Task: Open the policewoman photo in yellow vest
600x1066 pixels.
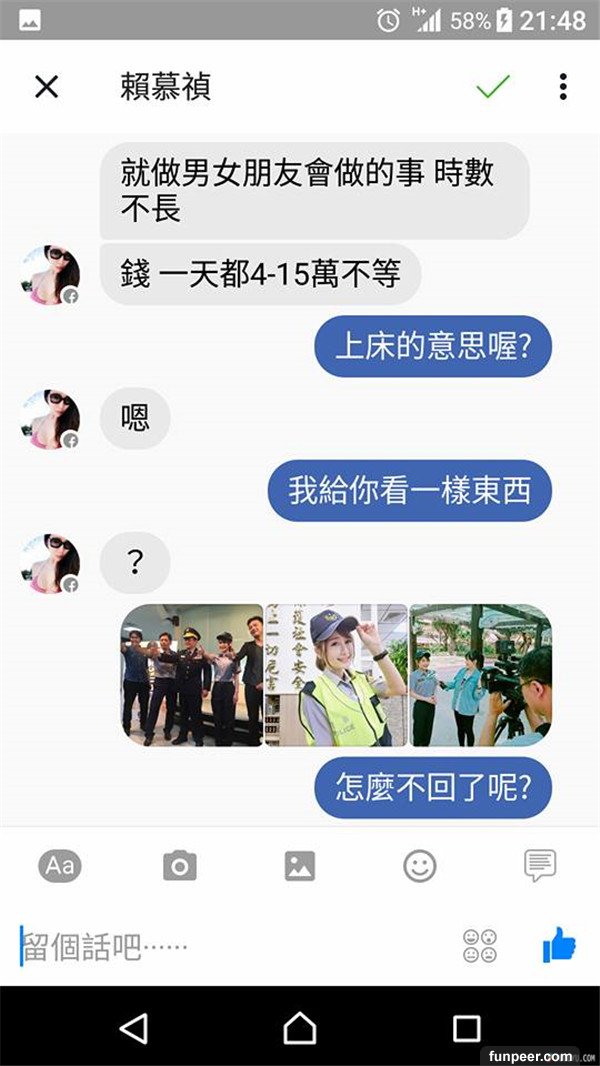Action: point(336,675)
